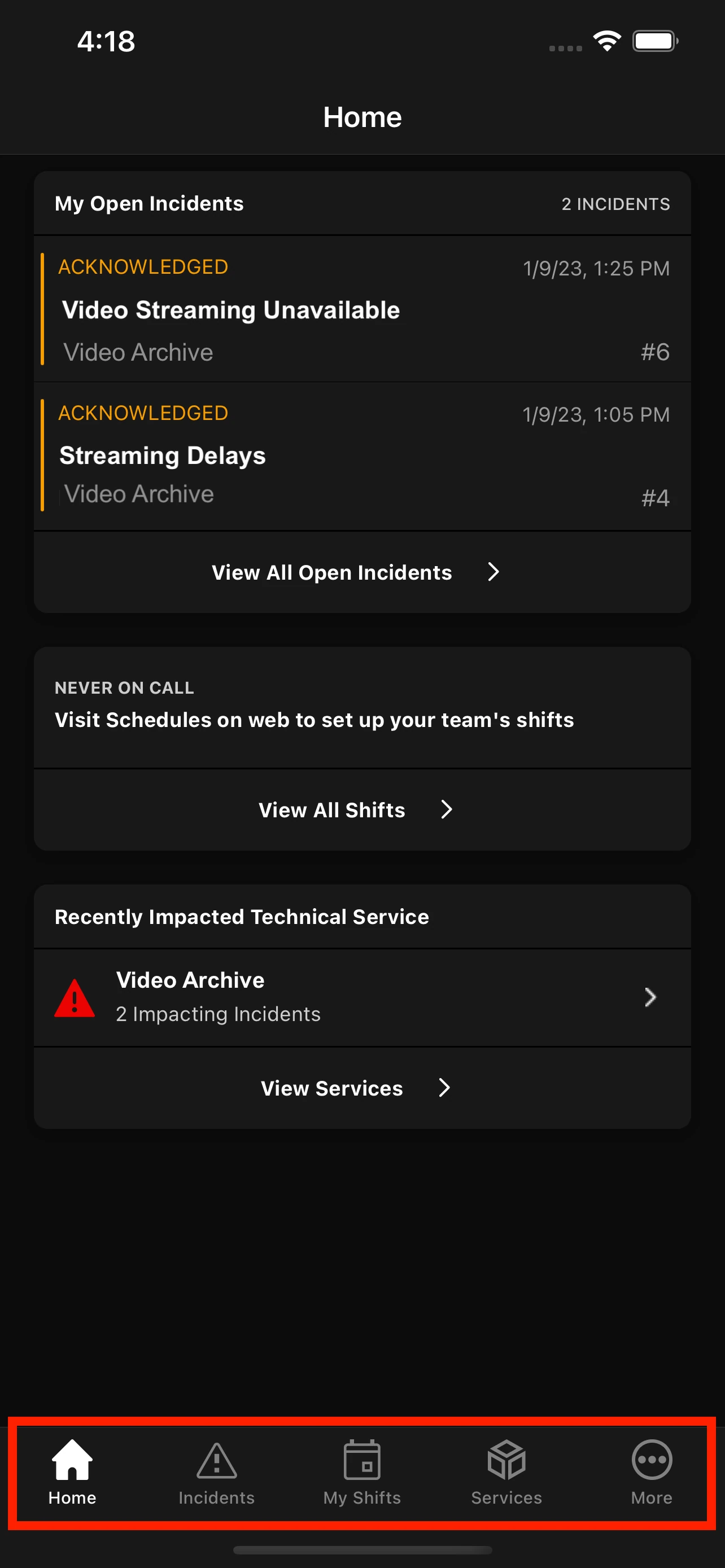Select the Home tab
The image size is (725, 1568).
point(72,1470)
